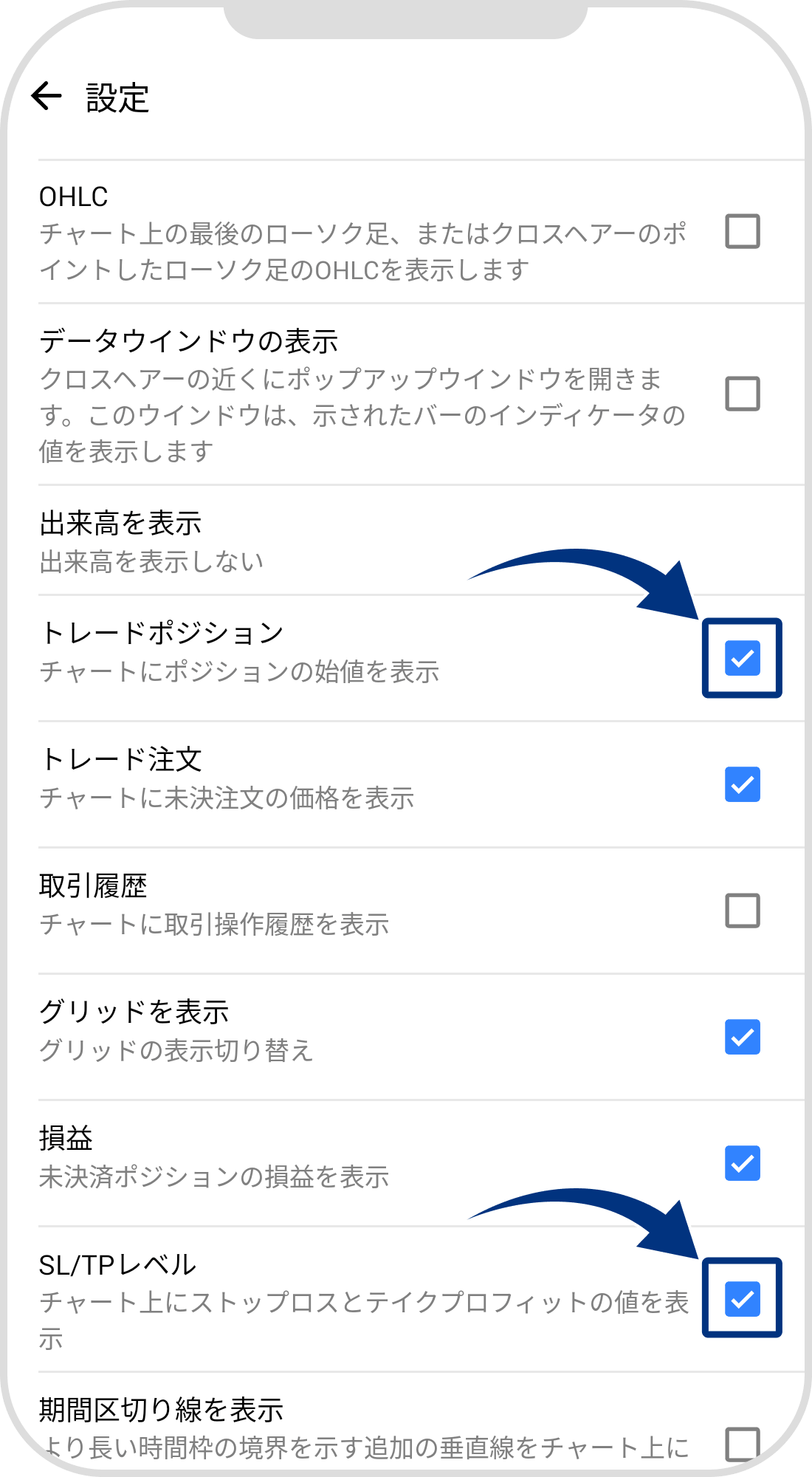
Task: Tap the back arrow to exit settings
Action: coord(47,95)
